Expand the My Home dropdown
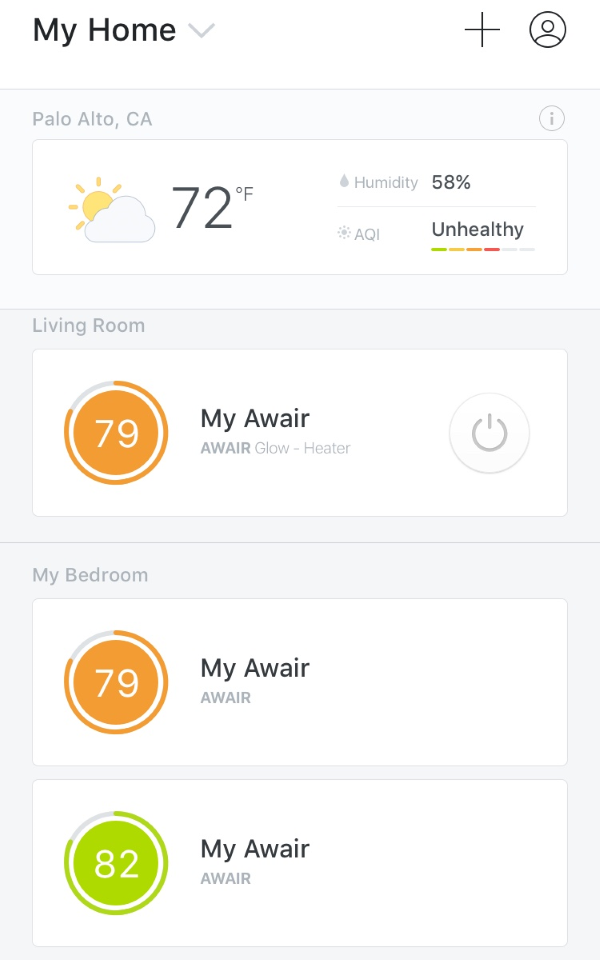 (201, 30)
